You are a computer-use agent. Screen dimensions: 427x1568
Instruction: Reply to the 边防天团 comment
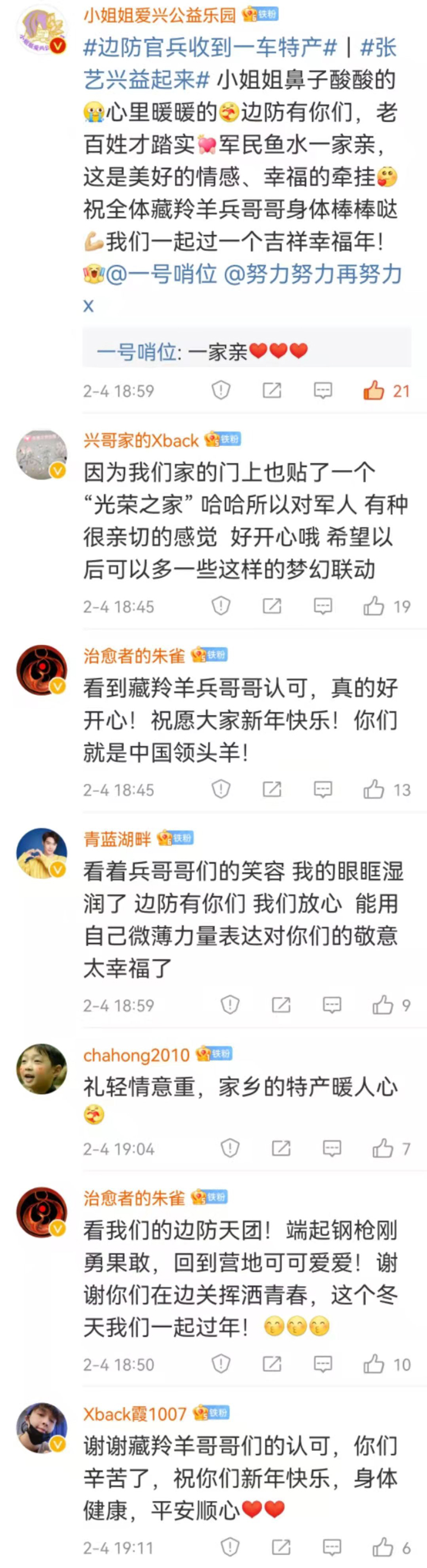click(323, 1364)
